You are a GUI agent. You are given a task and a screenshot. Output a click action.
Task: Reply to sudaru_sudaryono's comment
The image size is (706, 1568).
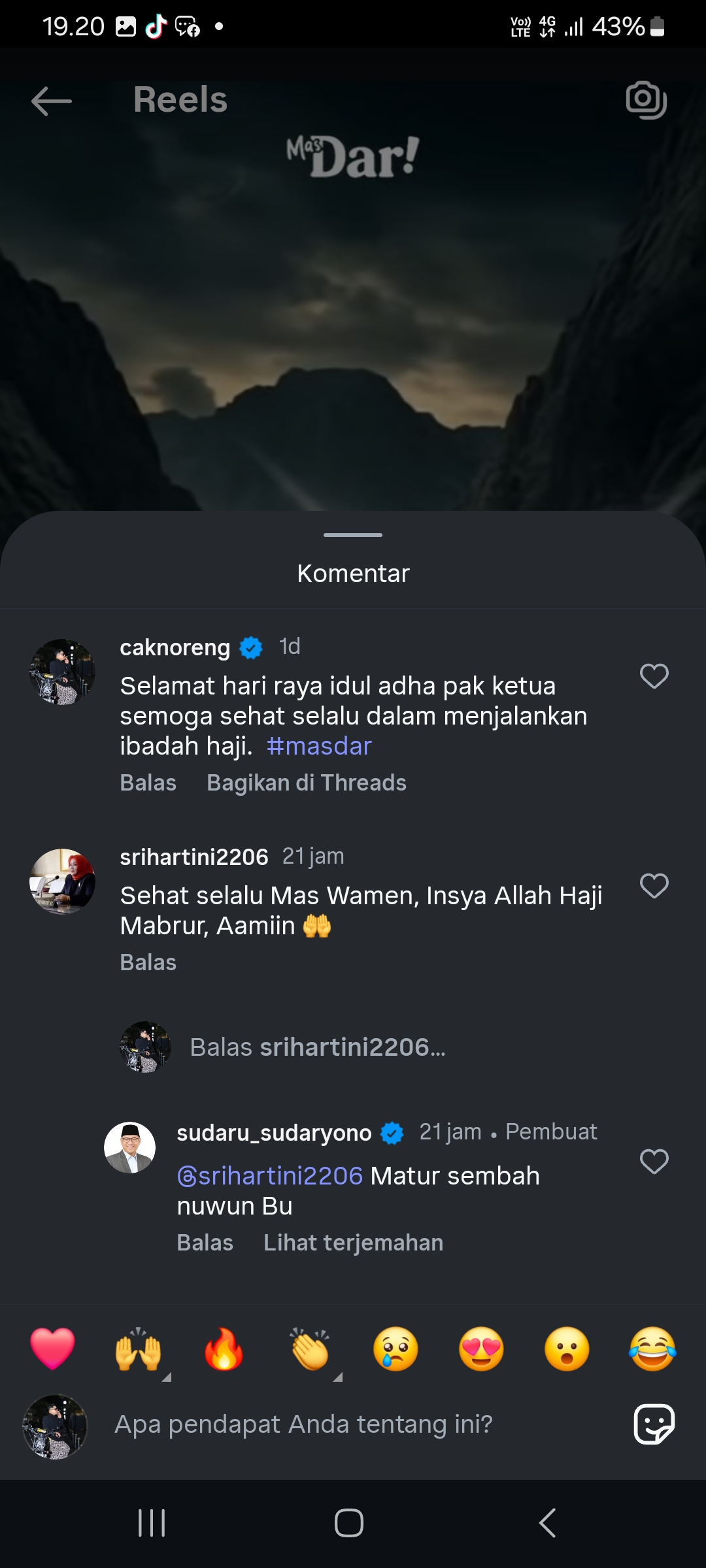205,1243
